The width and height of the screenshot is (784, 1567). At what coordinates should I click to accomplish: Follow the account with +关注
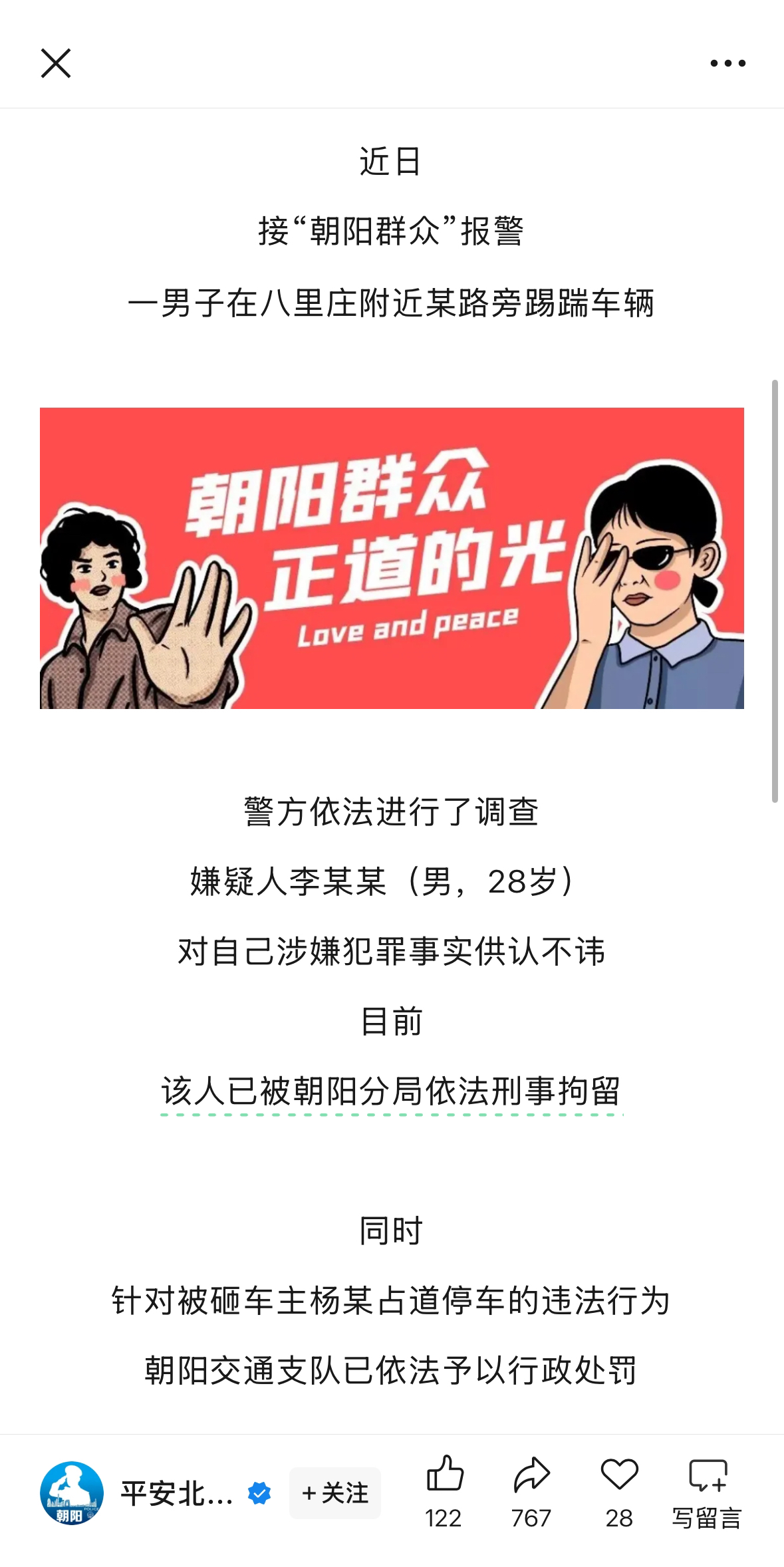click(334, 1493)
